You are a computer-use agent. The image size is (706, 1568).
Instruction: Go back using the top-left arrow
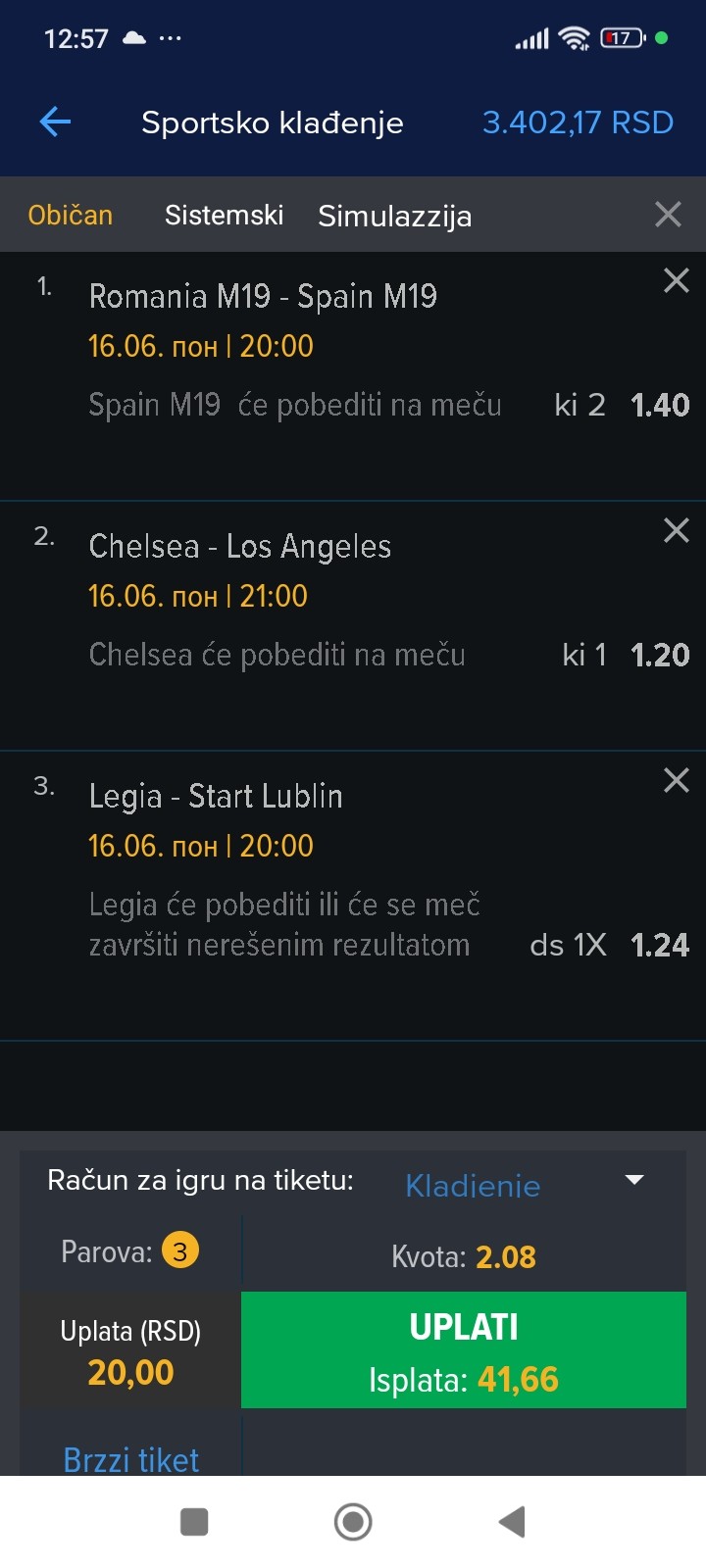[x=55, y=122]
